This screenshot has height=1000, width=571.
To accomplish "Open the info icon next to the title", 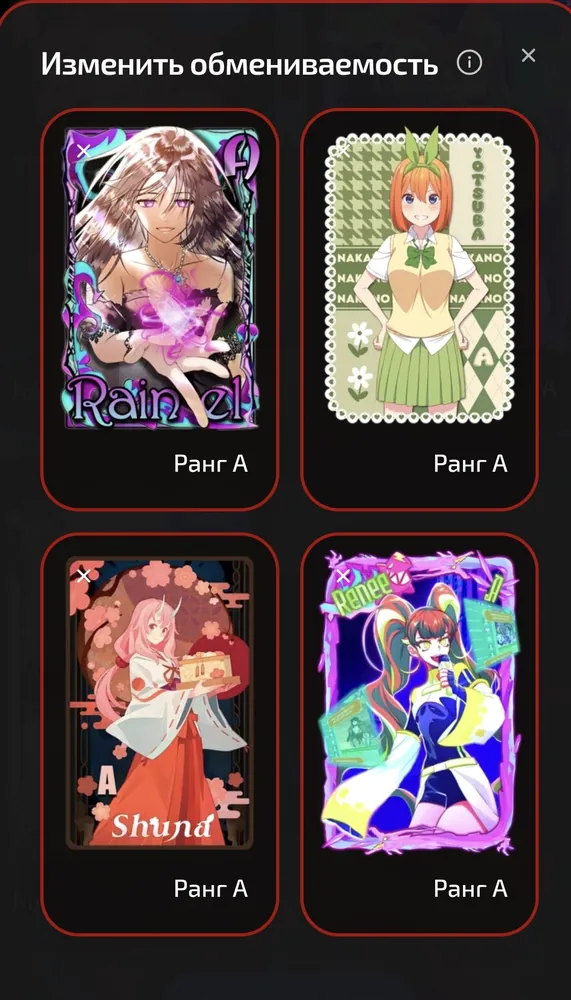I will tap(469, 62).
